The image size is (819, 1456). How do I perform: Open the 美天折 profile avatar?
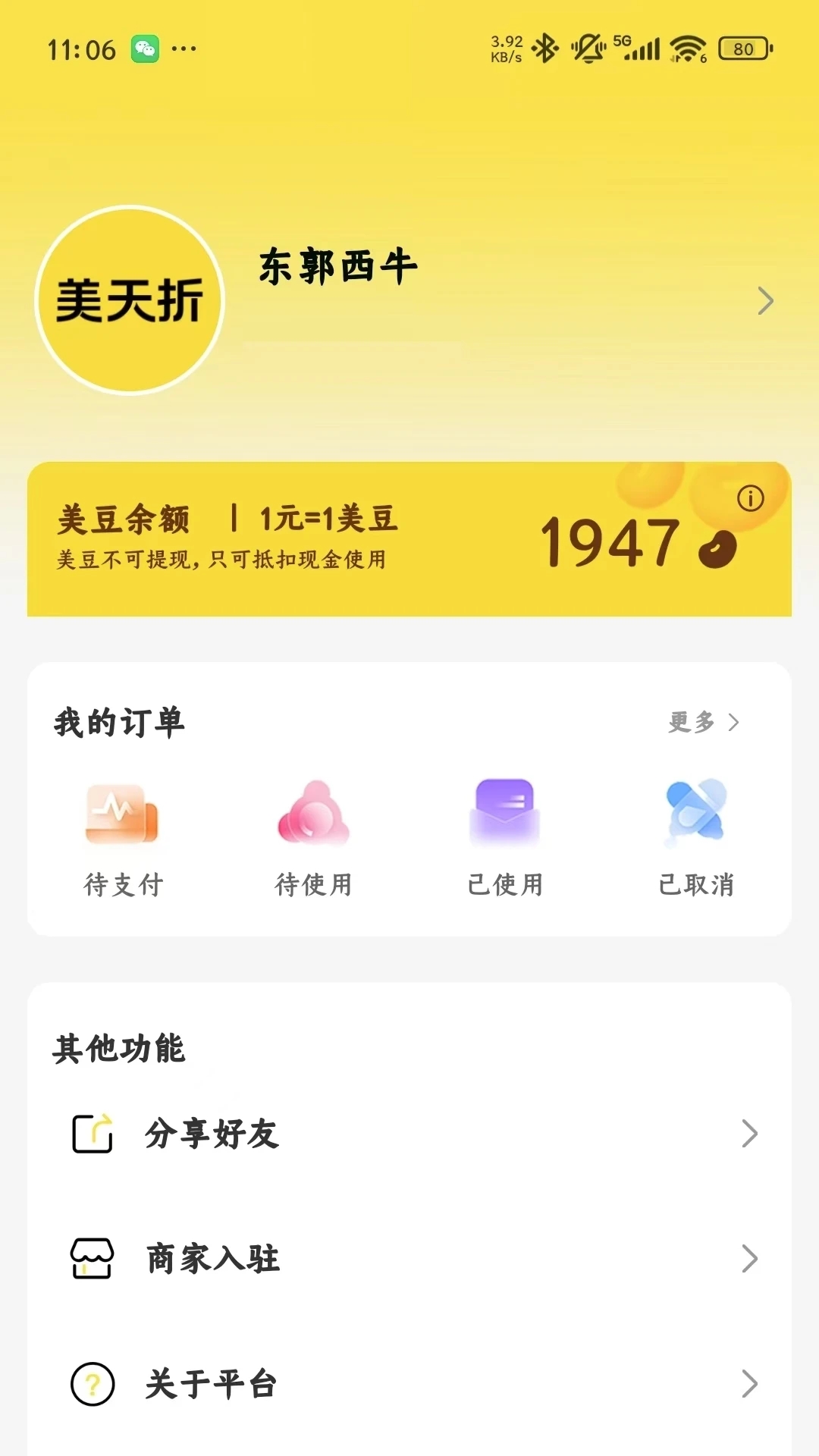click(129, 300)
